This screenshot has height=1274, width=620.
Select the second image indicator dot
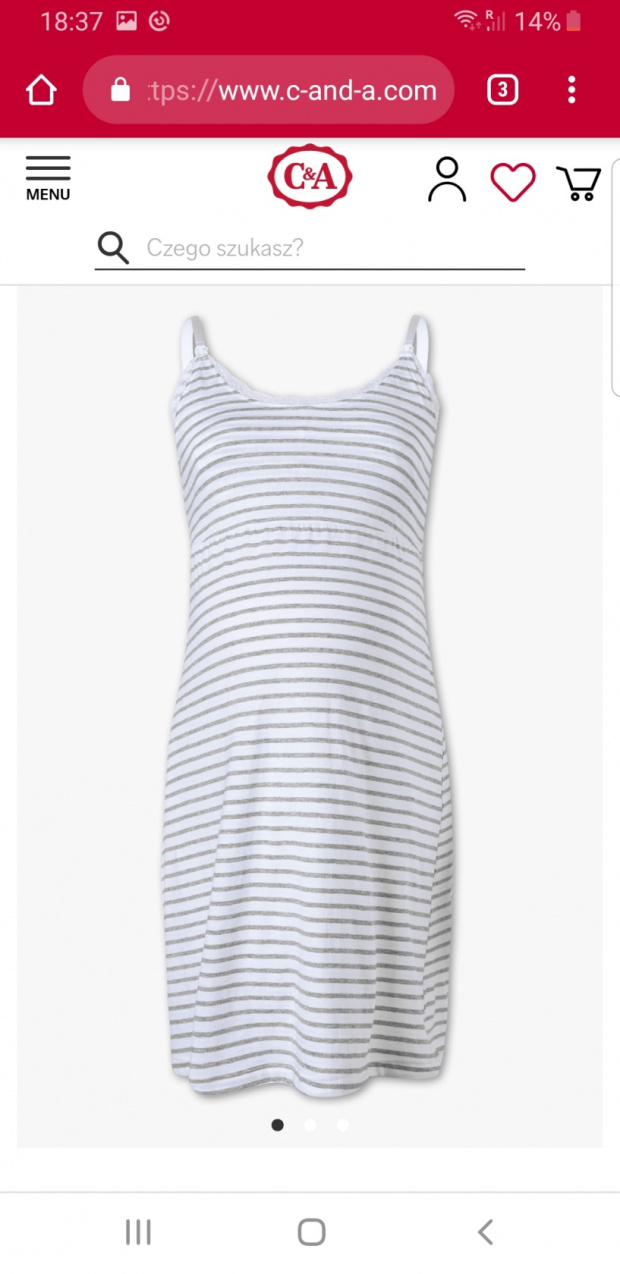point(310,1125)
